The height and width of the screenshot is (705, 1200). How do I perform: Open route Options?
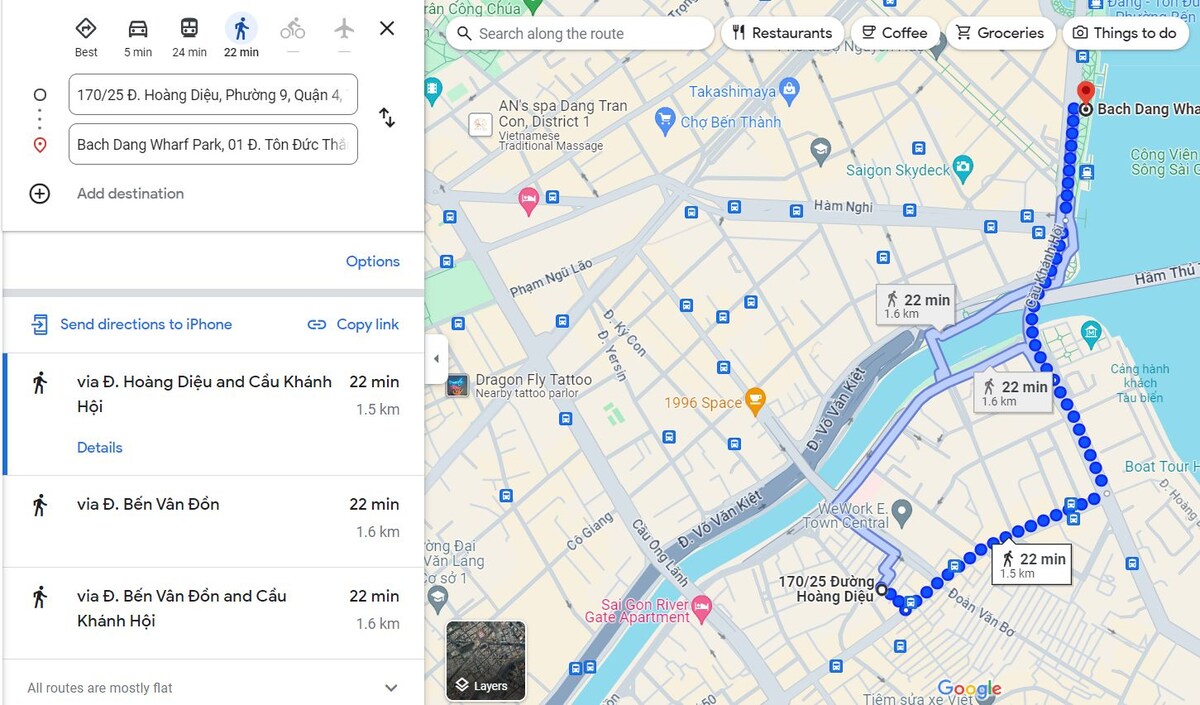pyautogui.click(x=372, y=261)
